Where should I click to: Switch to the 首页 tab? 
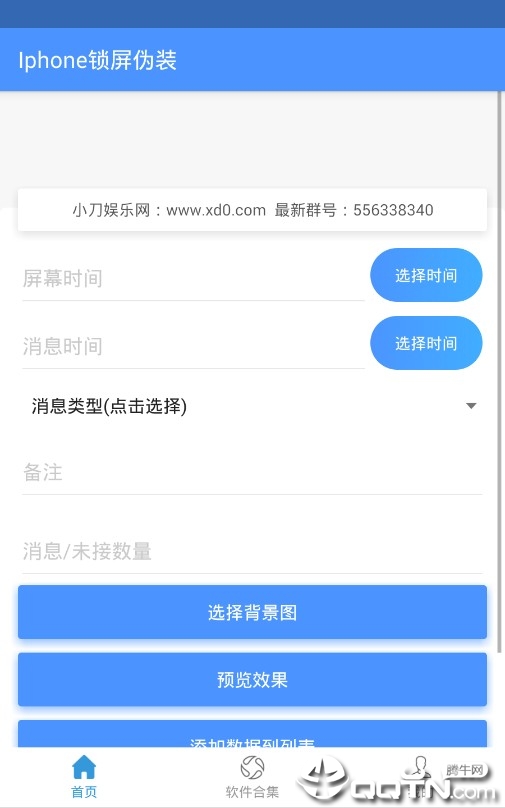coord(84,777)
